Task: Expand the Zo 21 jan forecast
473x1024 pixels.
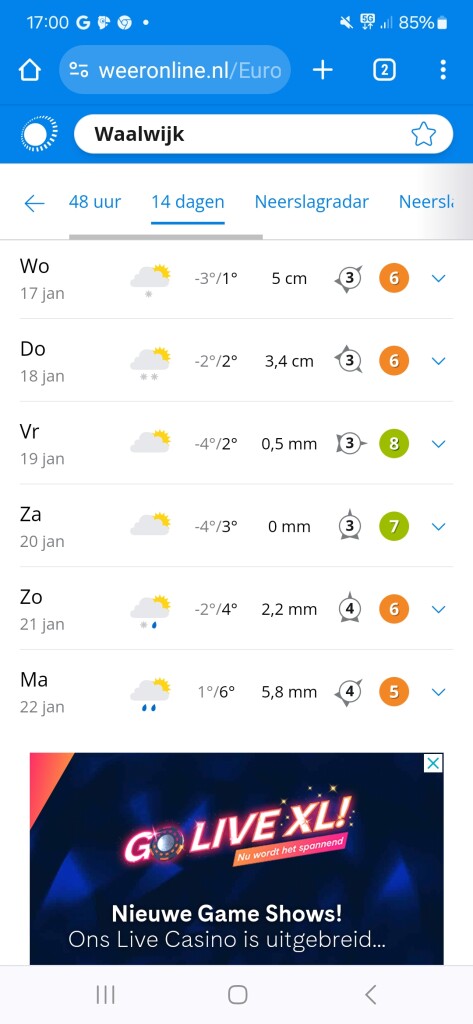Action: tap(439, 609)
